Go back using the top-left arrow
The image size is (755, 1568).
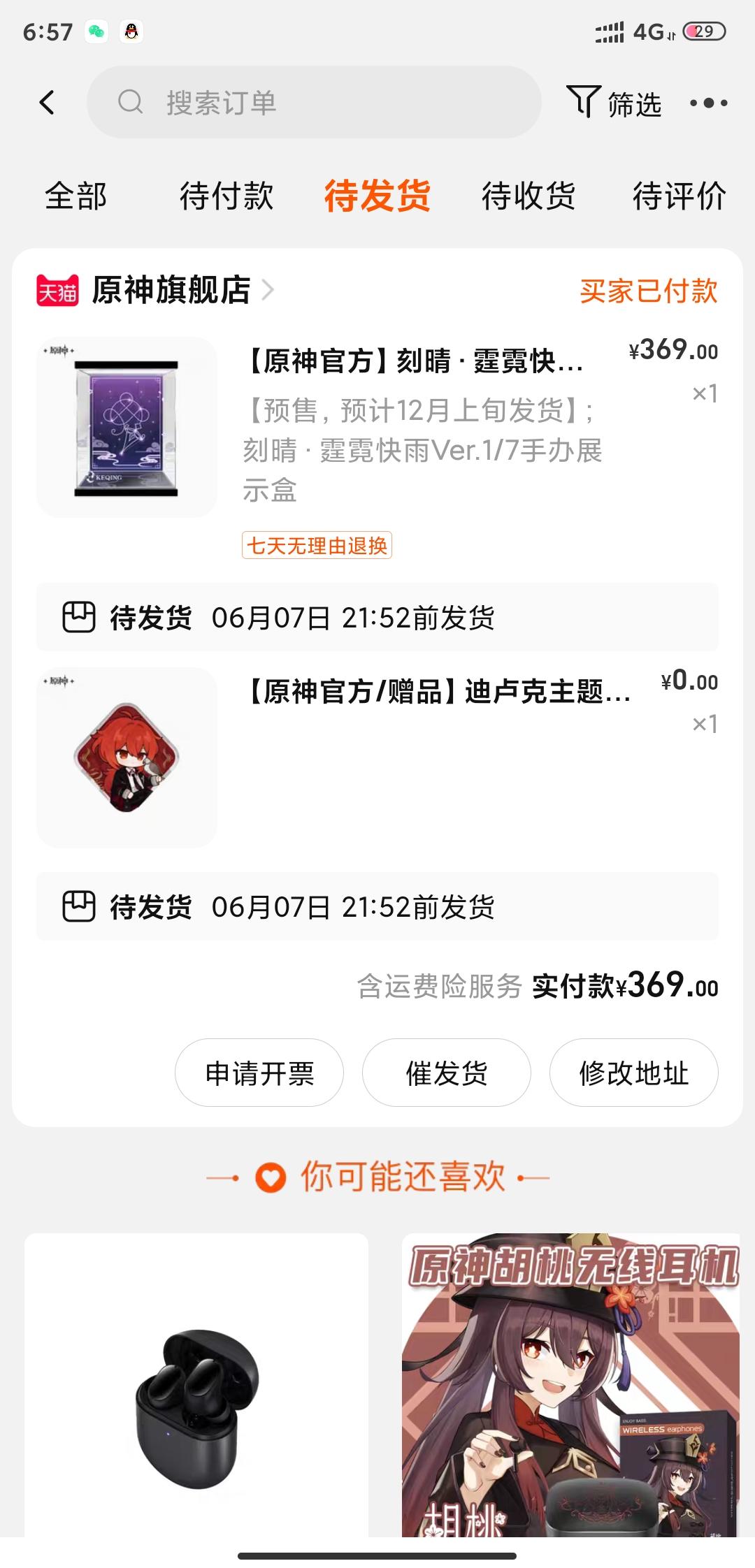(x=47, y=103)
